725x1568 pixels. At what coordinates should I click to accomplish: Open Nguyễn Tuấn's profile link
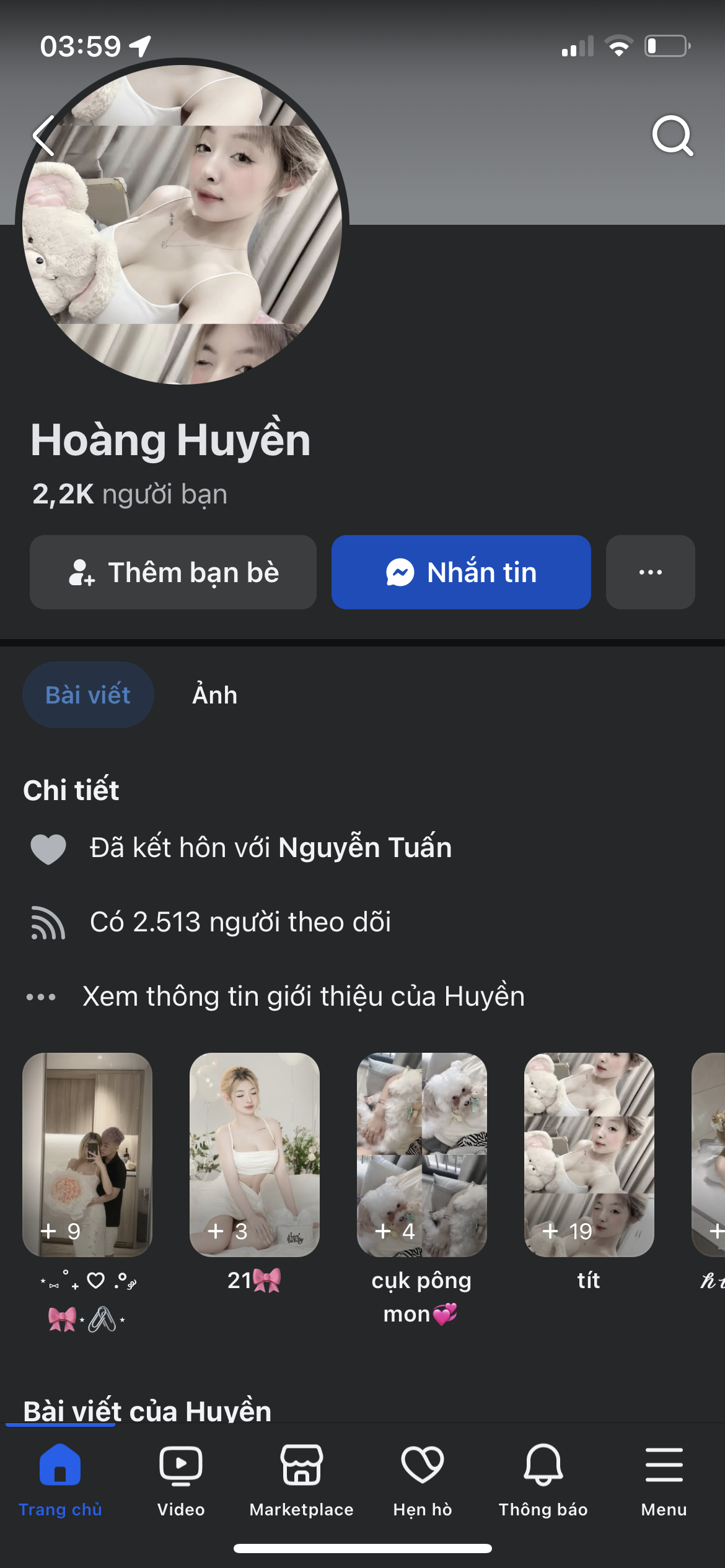pyautogui.click(x=365, y=847)
